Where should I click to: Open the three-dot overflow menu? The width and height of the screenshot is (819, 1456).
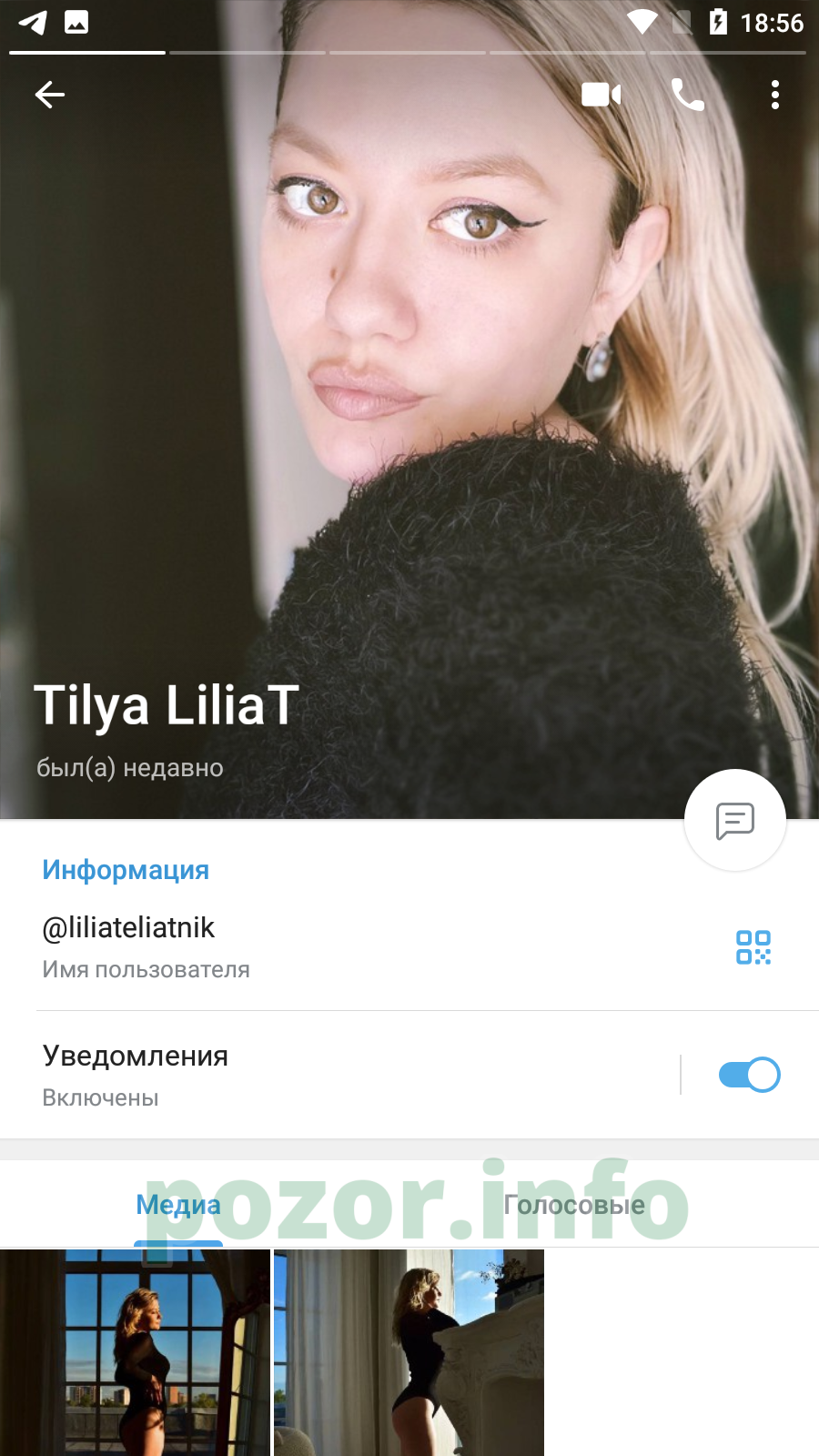pyautogui.click(x=775, y=95)
